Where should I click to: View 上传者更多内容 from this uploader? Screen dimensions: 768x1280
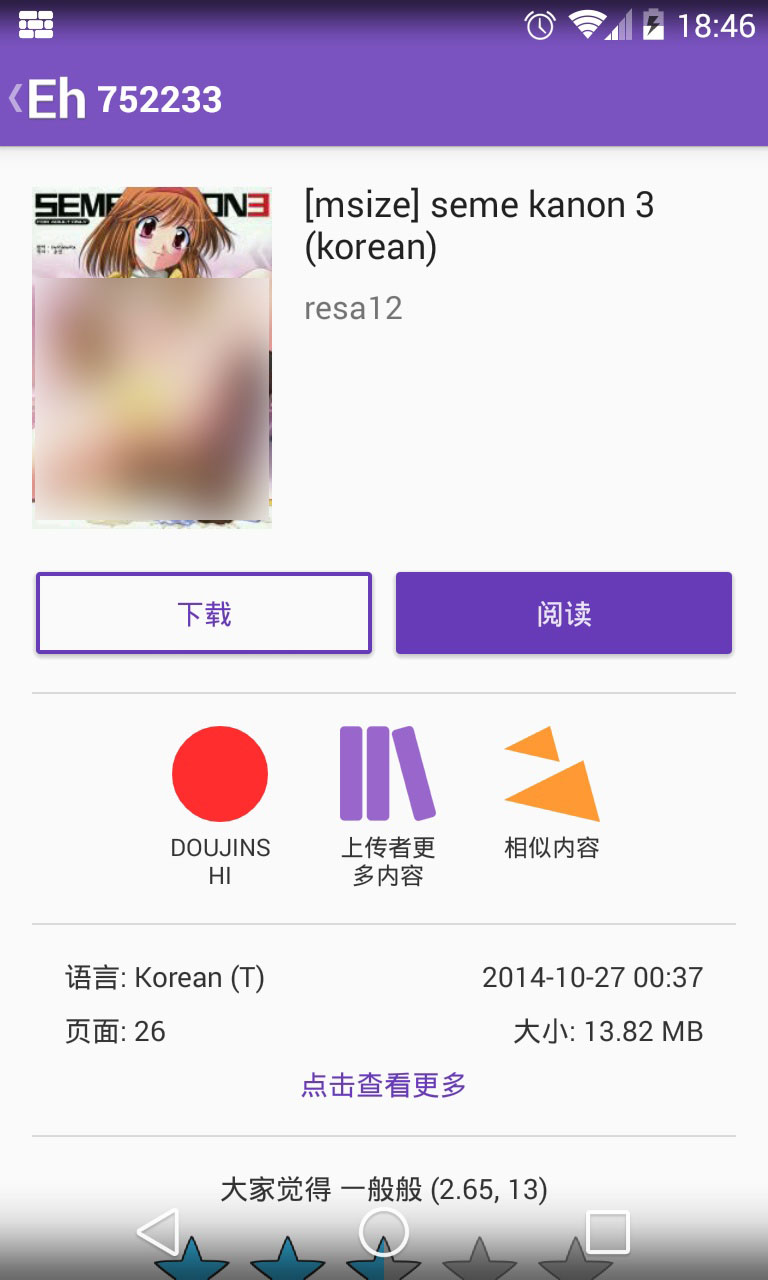coord(388,775)
